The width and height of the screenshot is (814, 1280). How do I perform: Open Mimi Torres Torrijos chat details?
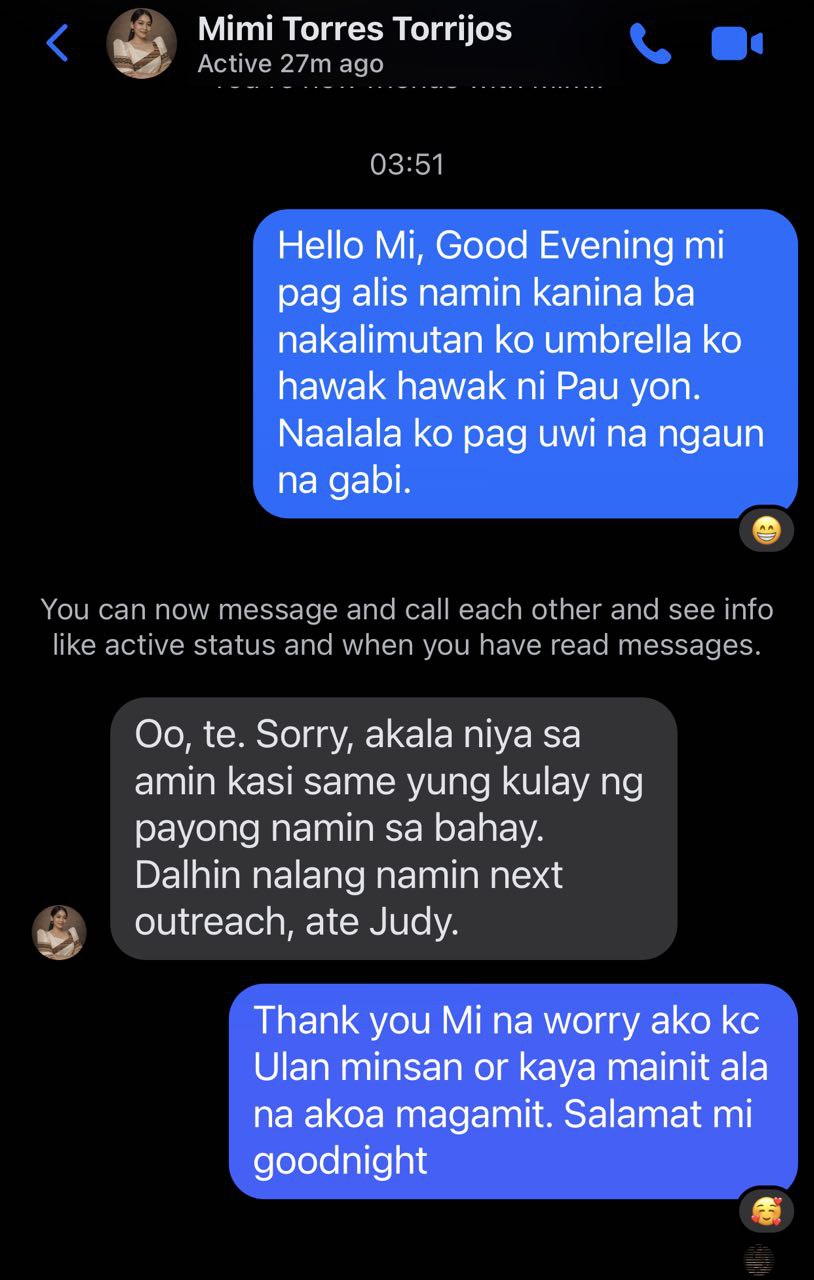355,30
